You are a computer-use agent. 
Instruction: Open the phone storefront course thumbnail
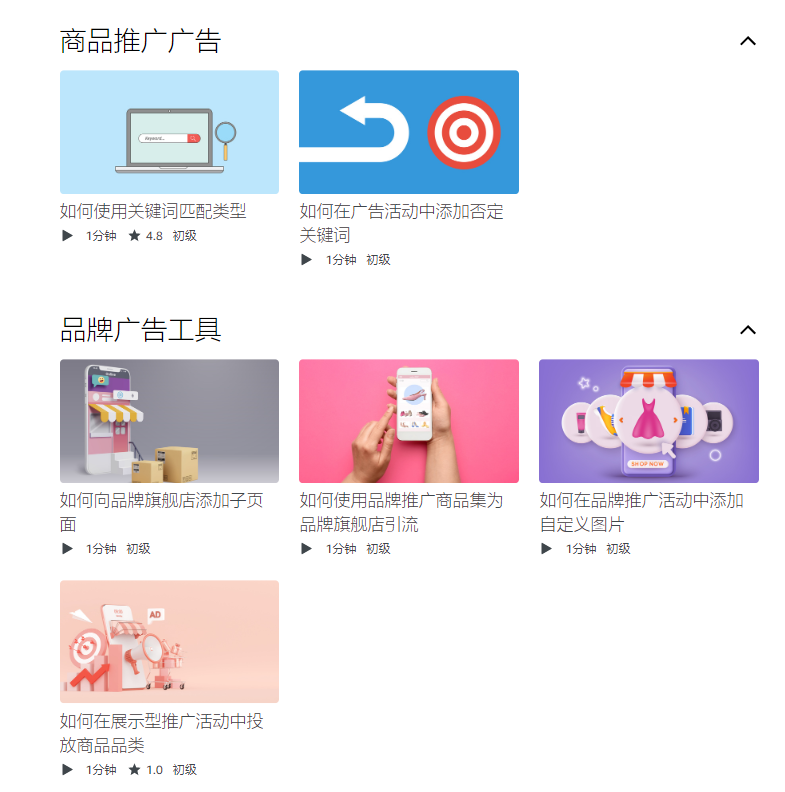click(169, 421)
